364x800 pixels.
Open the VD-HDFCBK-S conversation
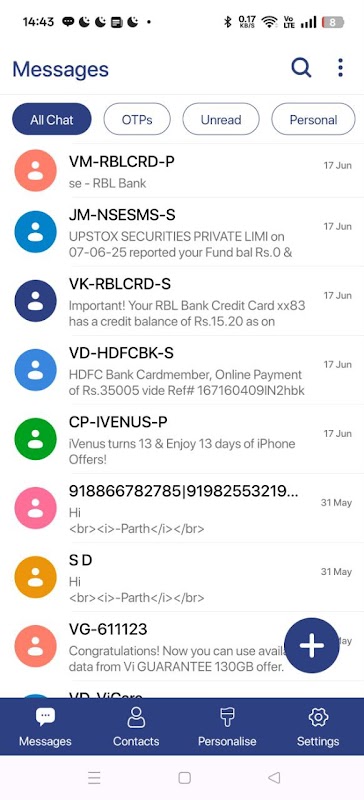click(x=182, y=370)
